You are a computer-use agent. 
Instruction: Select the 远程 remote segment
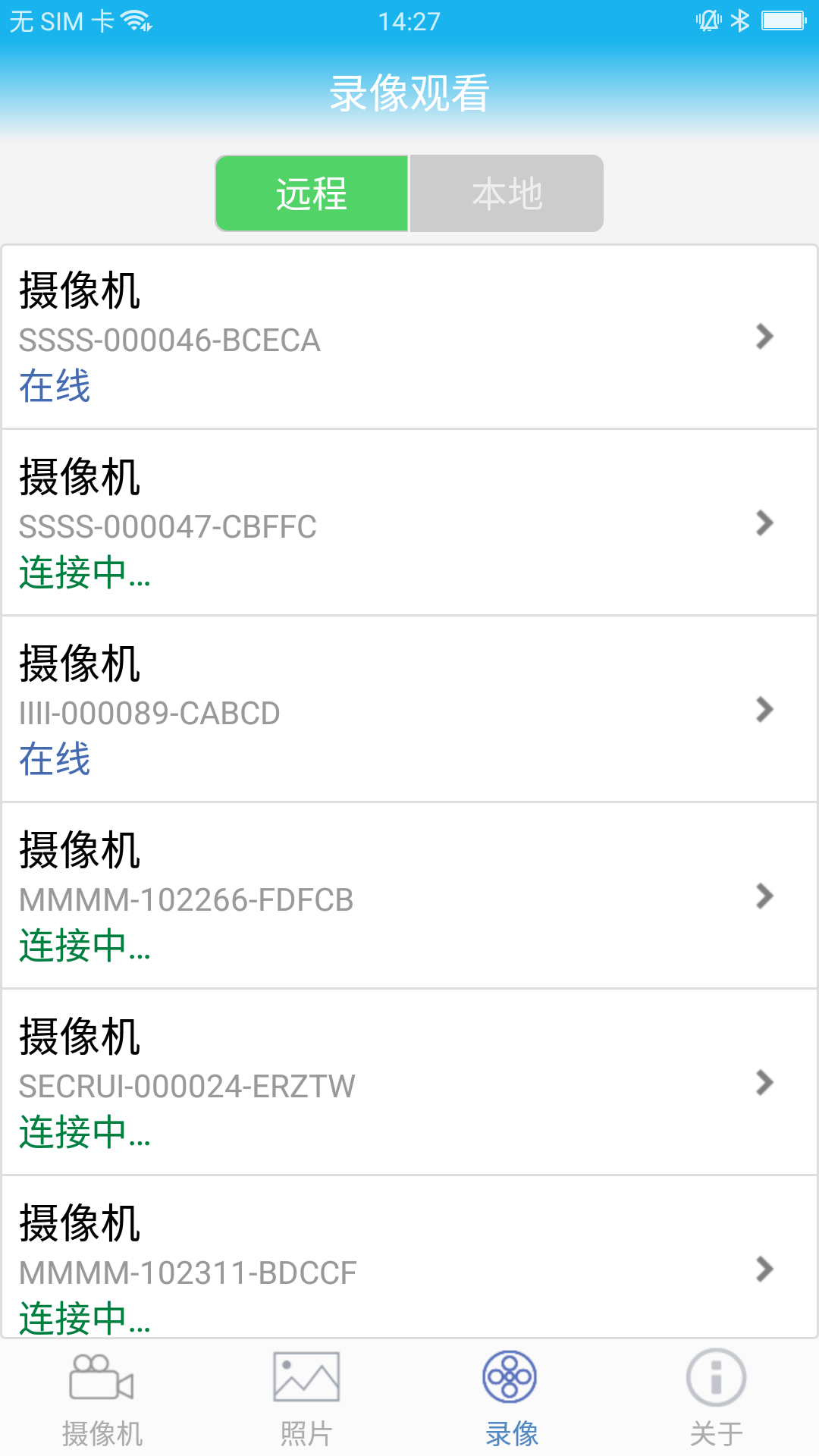coord(312,193)
